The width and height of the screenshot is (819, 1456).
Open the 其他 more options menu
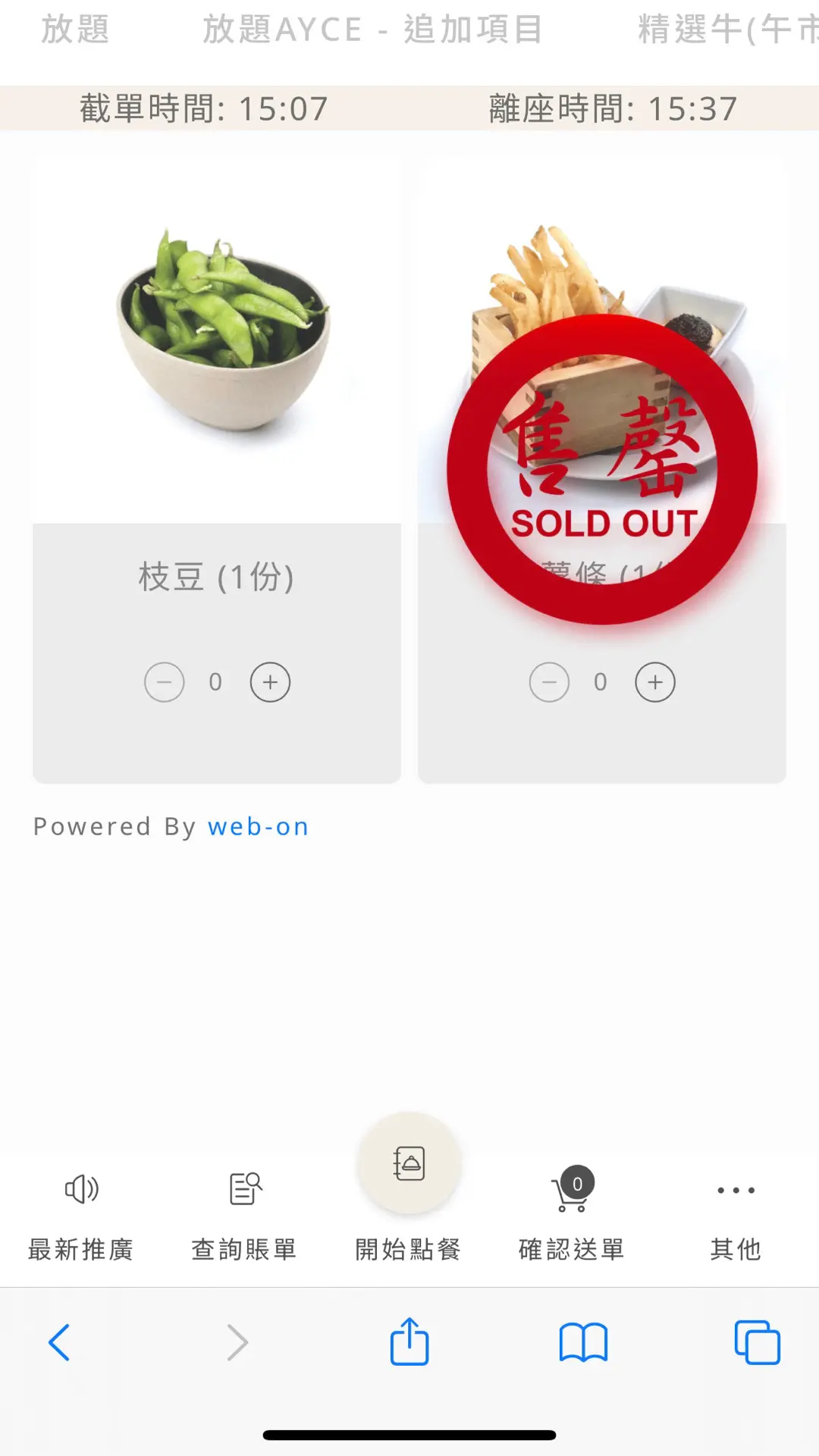point(736,1213)
